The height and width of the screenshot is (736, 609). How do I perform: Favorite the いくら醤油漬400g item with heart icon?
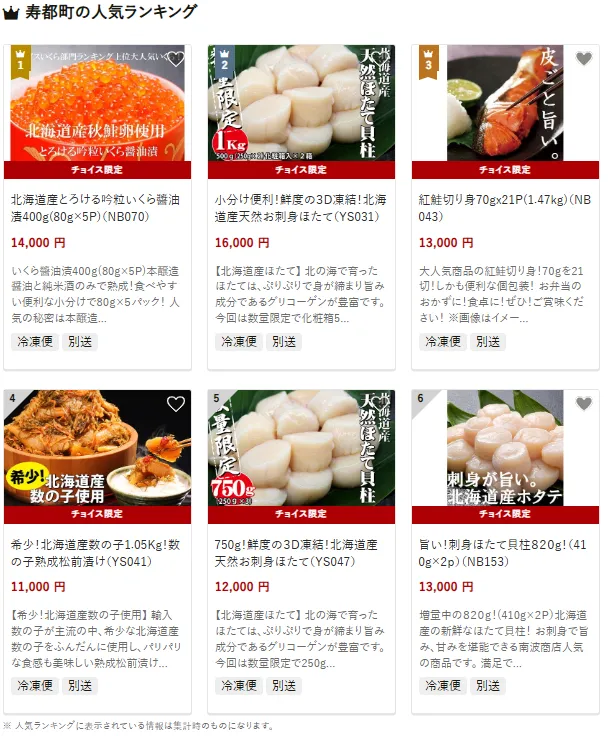click(176, 59)
